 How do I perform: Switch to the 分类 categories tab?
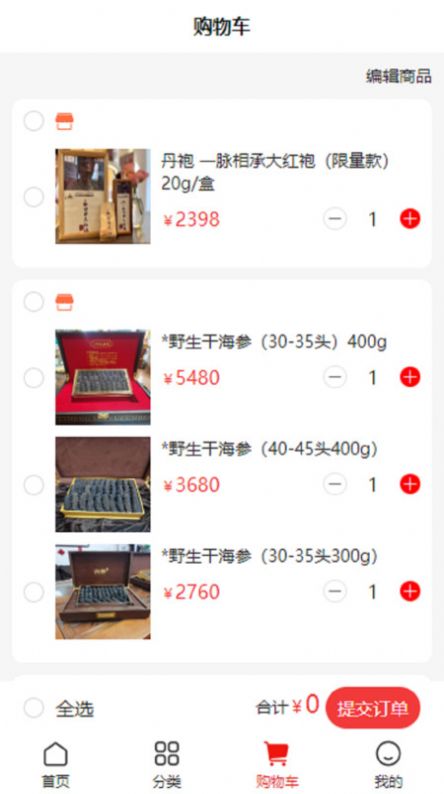coord(167,765)
